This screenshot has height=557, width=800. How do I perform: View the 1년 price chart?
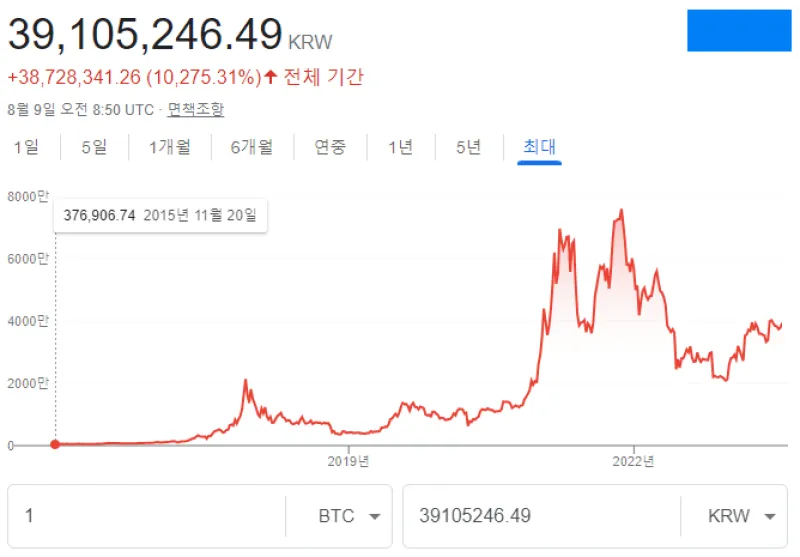[400, 147]
